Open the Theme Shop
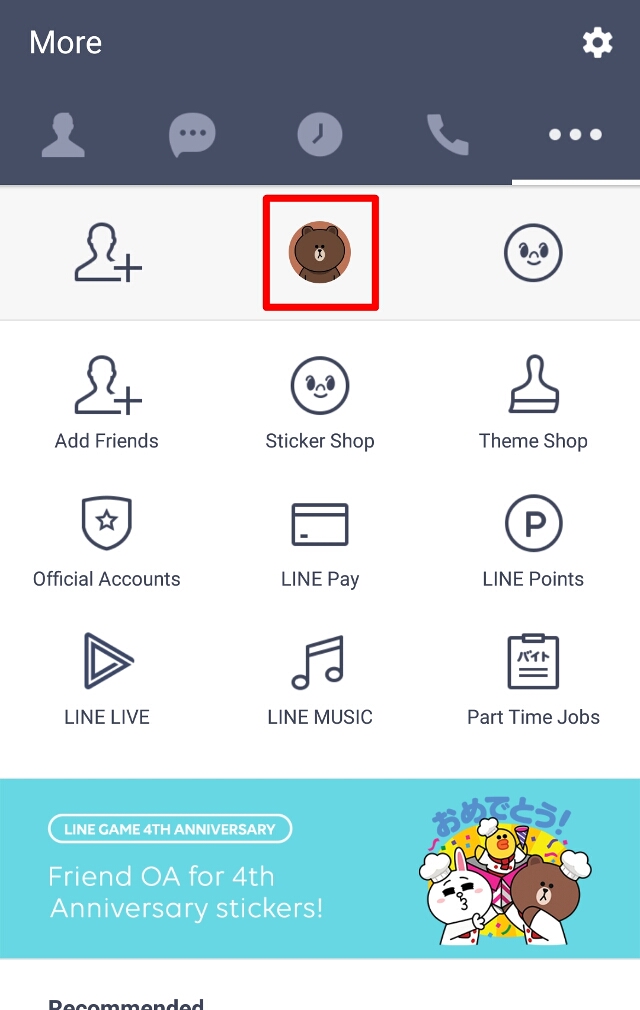 [533, 402]
